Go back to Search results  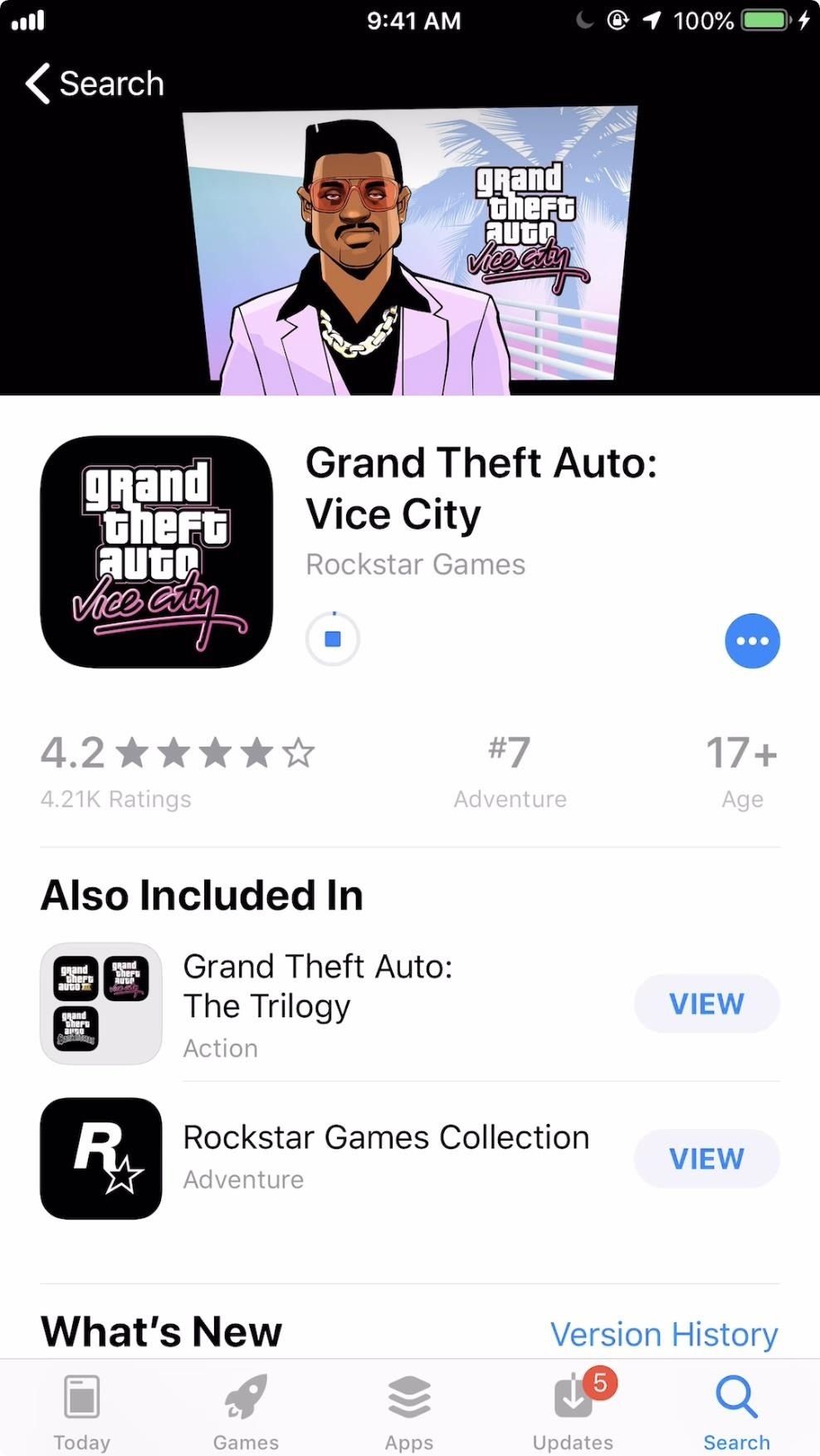point(95,84)
